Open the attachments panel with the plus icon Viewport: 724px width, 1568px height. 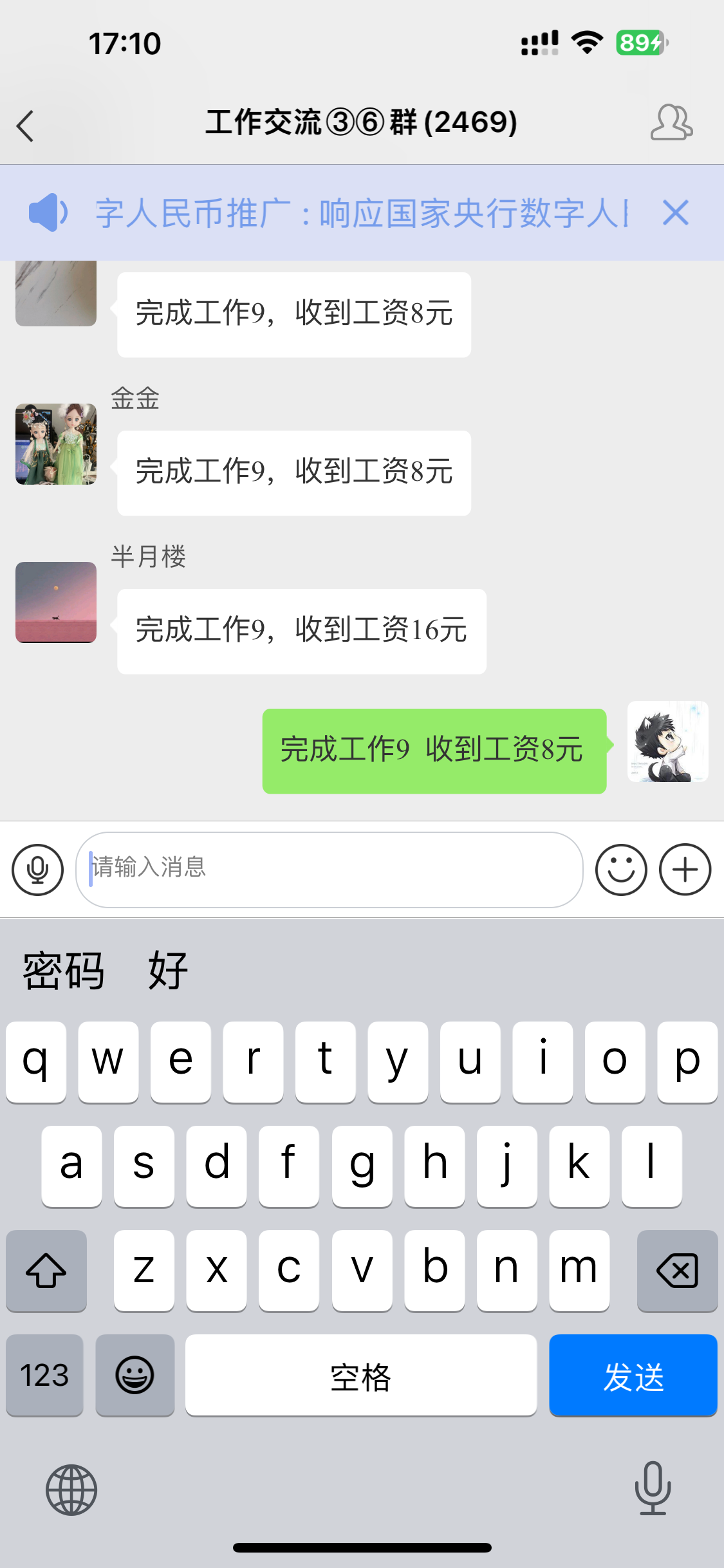point(684,869)
